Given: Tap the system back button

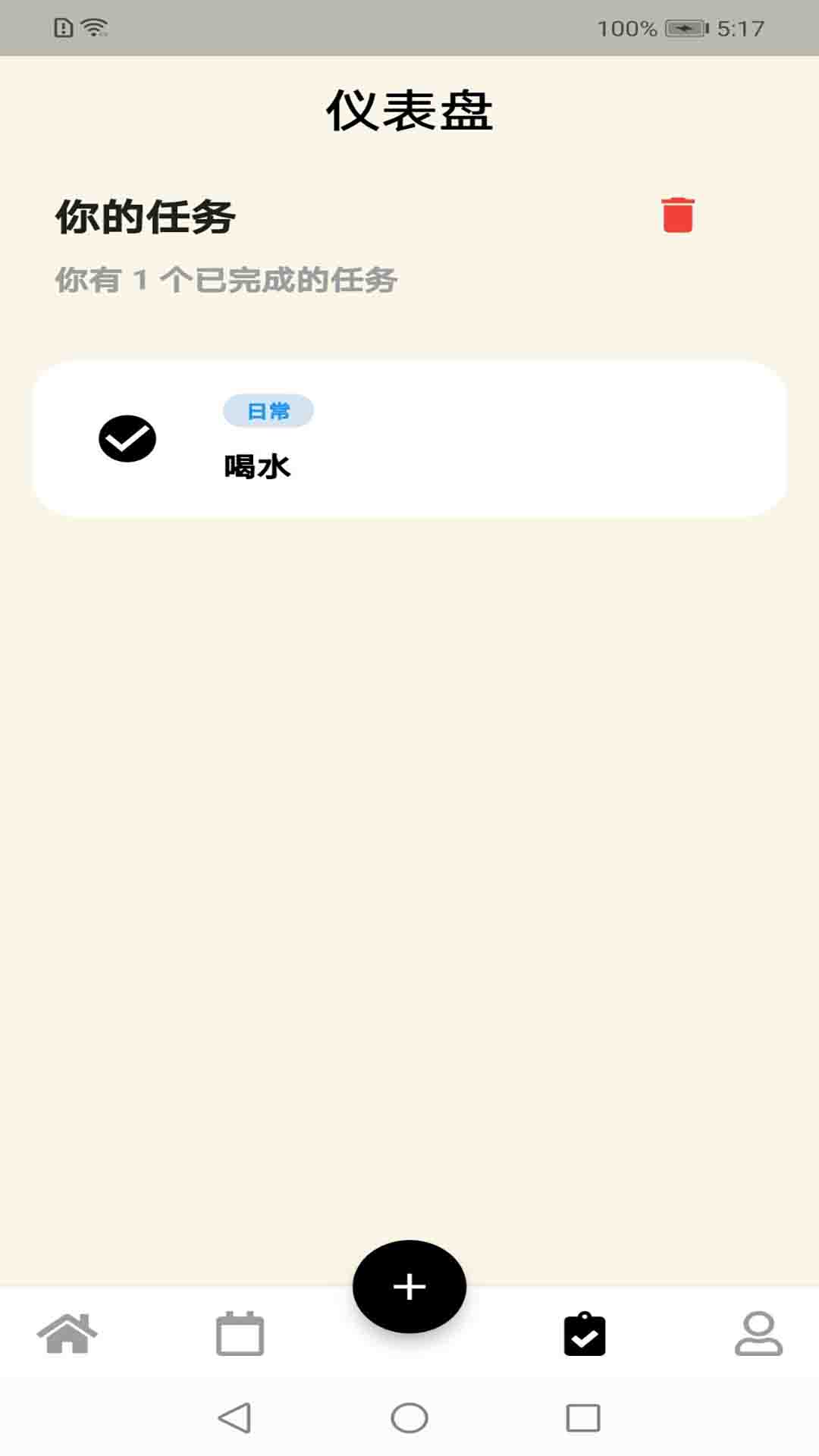Looking at the screenshot, I should tap(234, 1417).
